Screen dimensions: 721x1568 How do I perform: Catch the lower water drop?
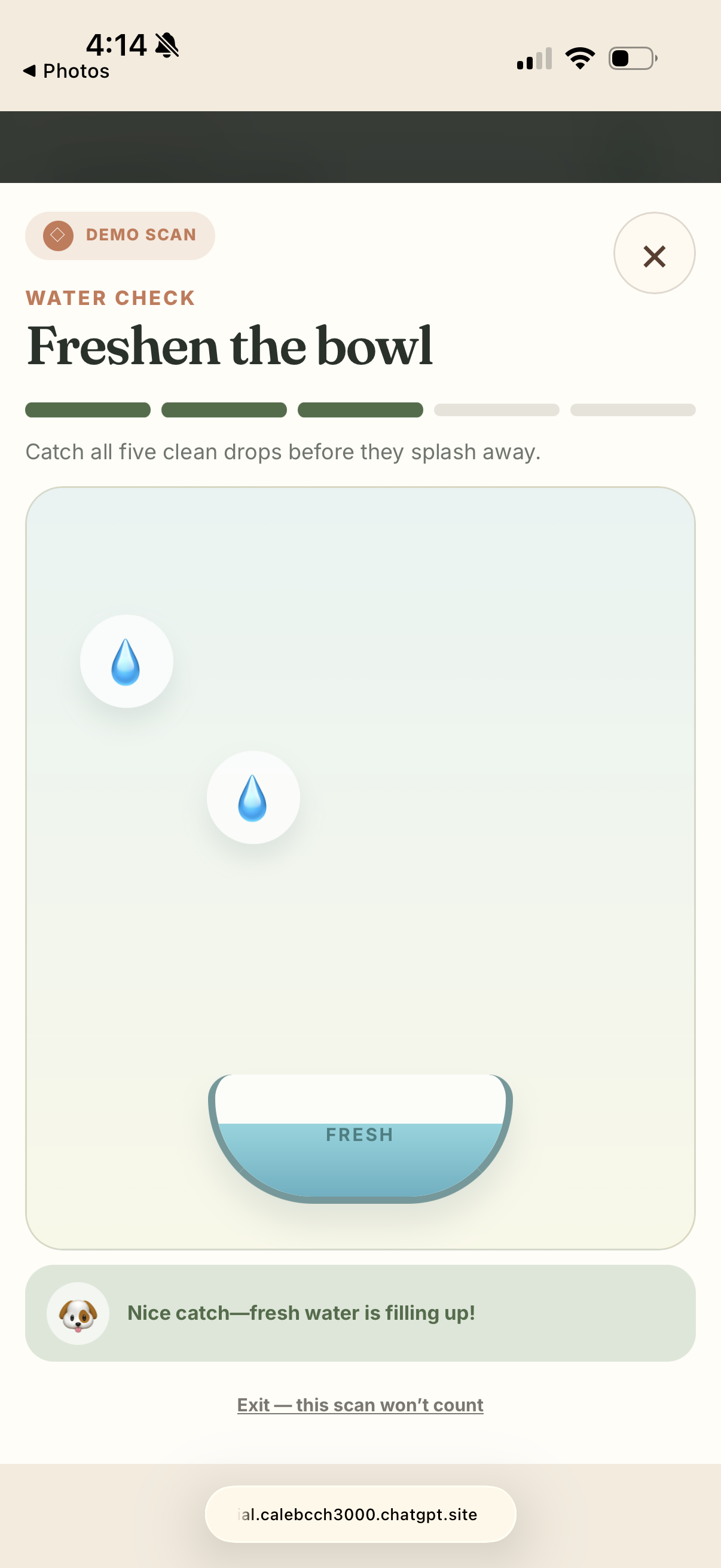(x=253, y=797)
